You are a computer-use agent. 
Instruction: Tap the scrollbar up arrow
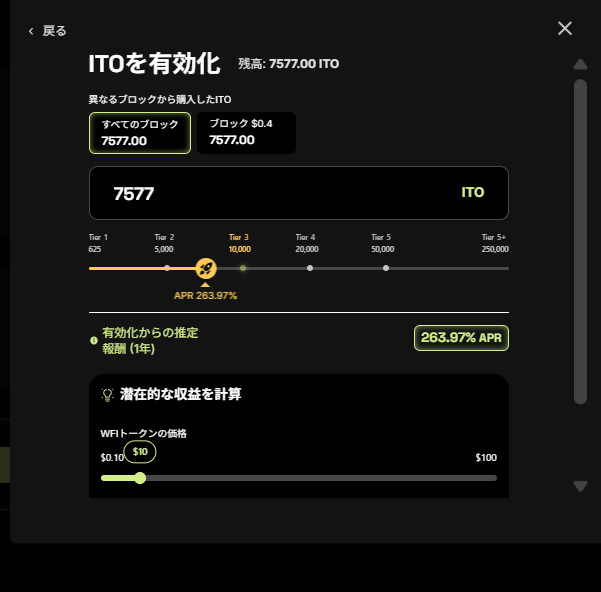coord(580,65)
